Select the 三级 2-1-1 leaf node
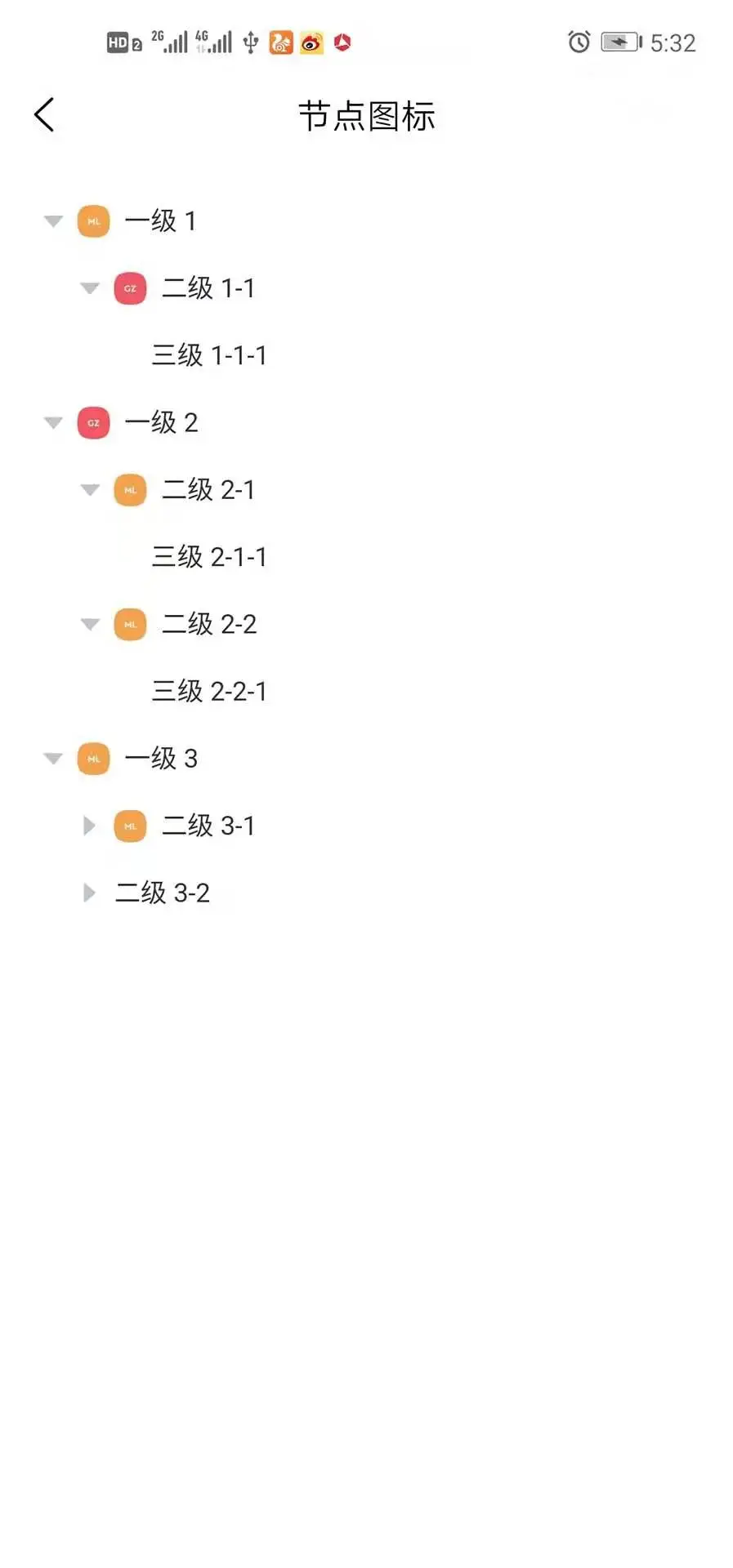 click(x=209, y=557)
